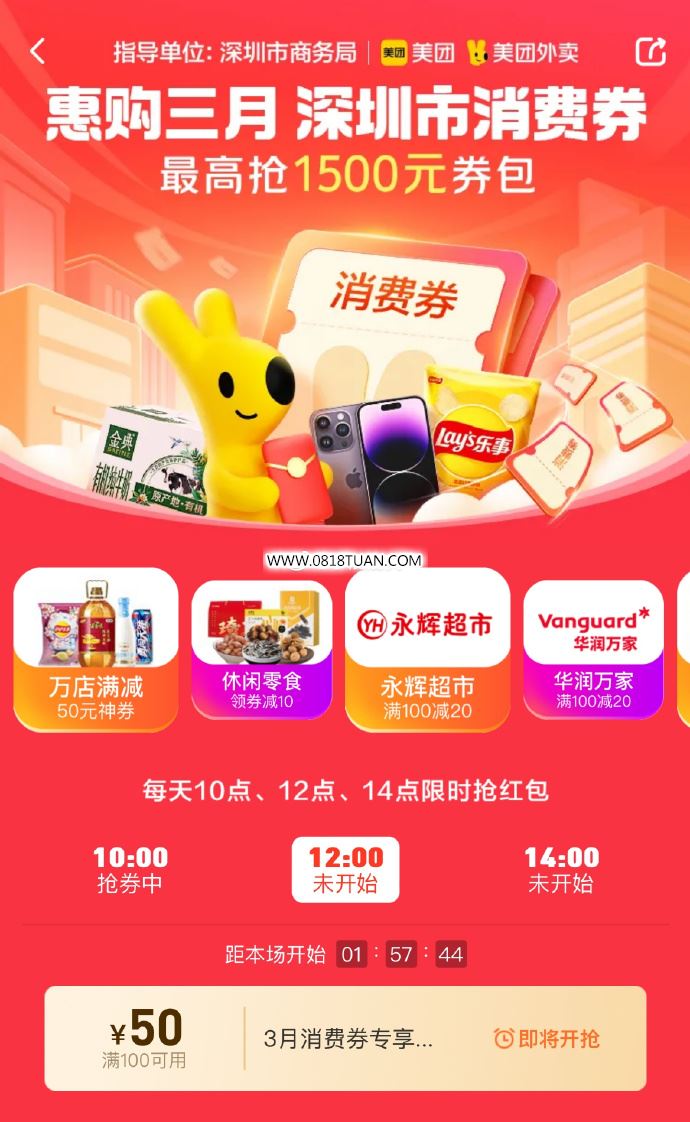Open the 万店满减 50元神券 card
The height and width of the screenshot is (1122, 690).
point(96,650)
